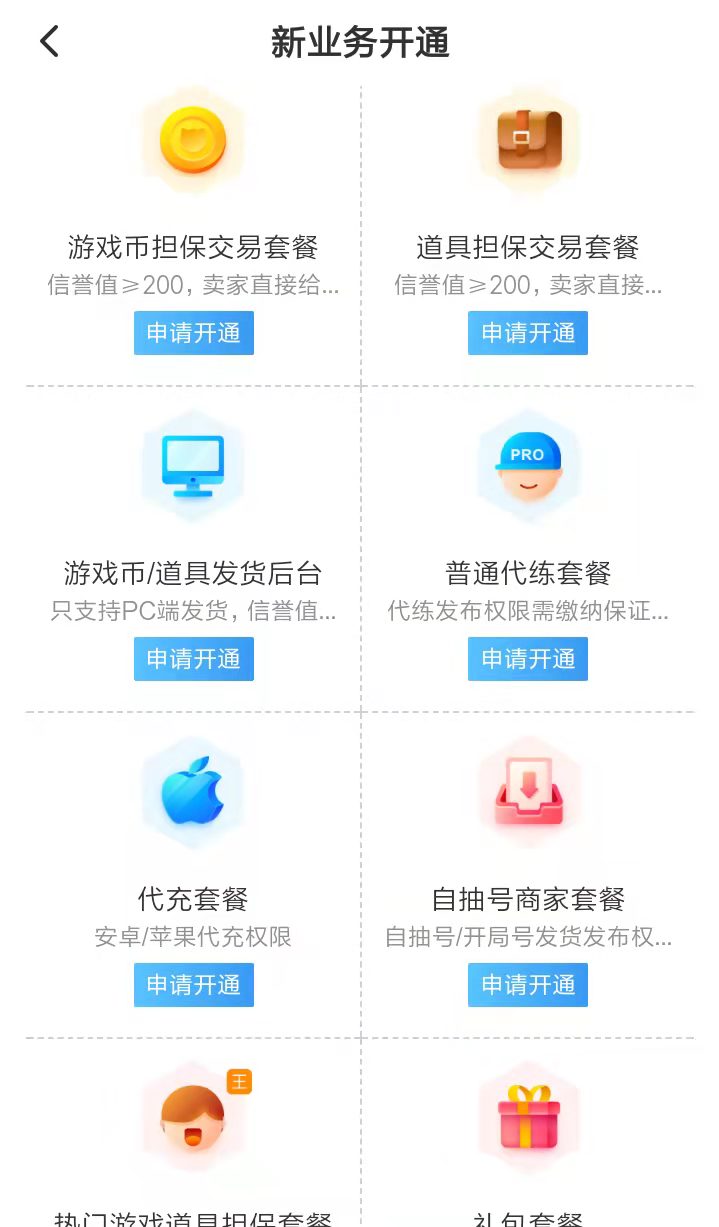This screenshot has height=1227, width=719.
Task: Go back from 新业务开通 page
Action: [x=50, y=42]
